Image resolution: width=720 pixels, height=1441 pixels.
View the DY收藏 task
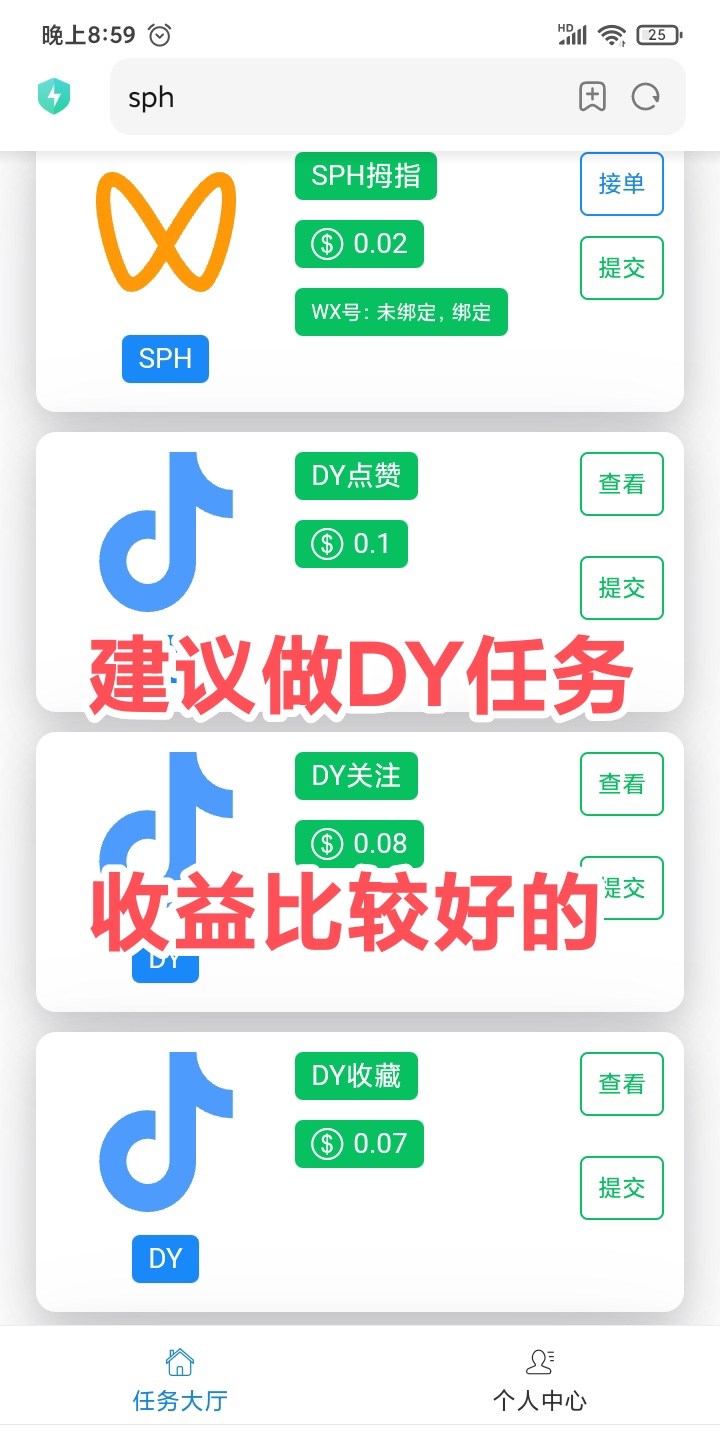click(621, 1084)
